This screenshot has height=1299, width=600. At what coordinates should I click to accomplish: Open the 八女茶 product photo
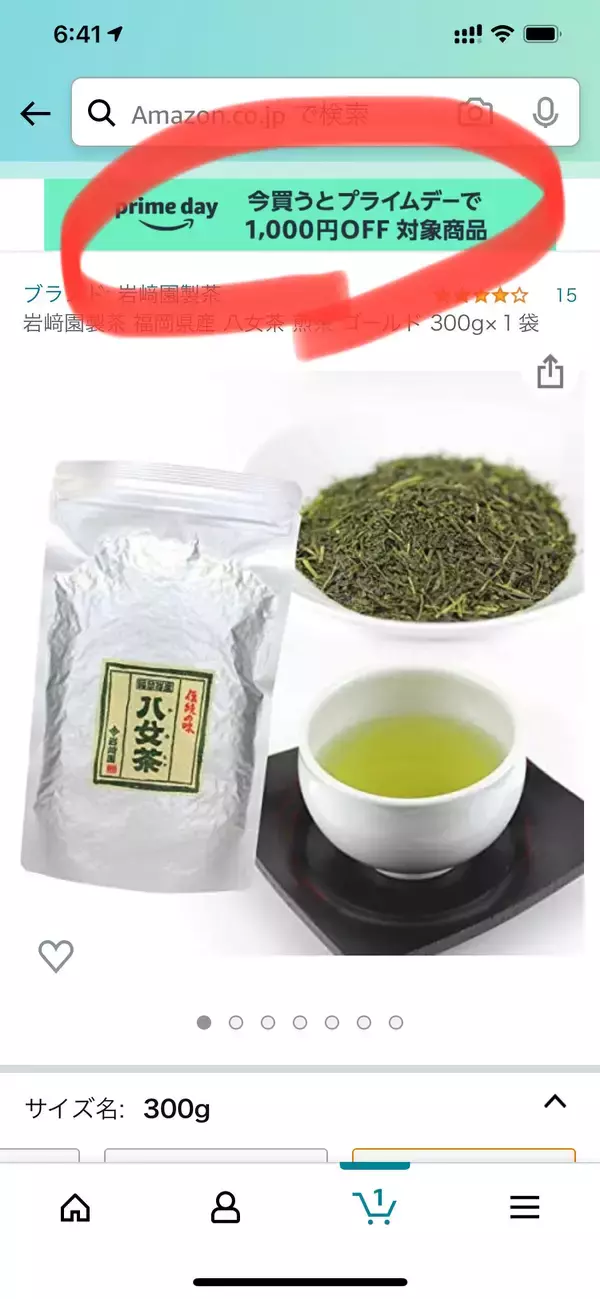[x=300, y=660]
